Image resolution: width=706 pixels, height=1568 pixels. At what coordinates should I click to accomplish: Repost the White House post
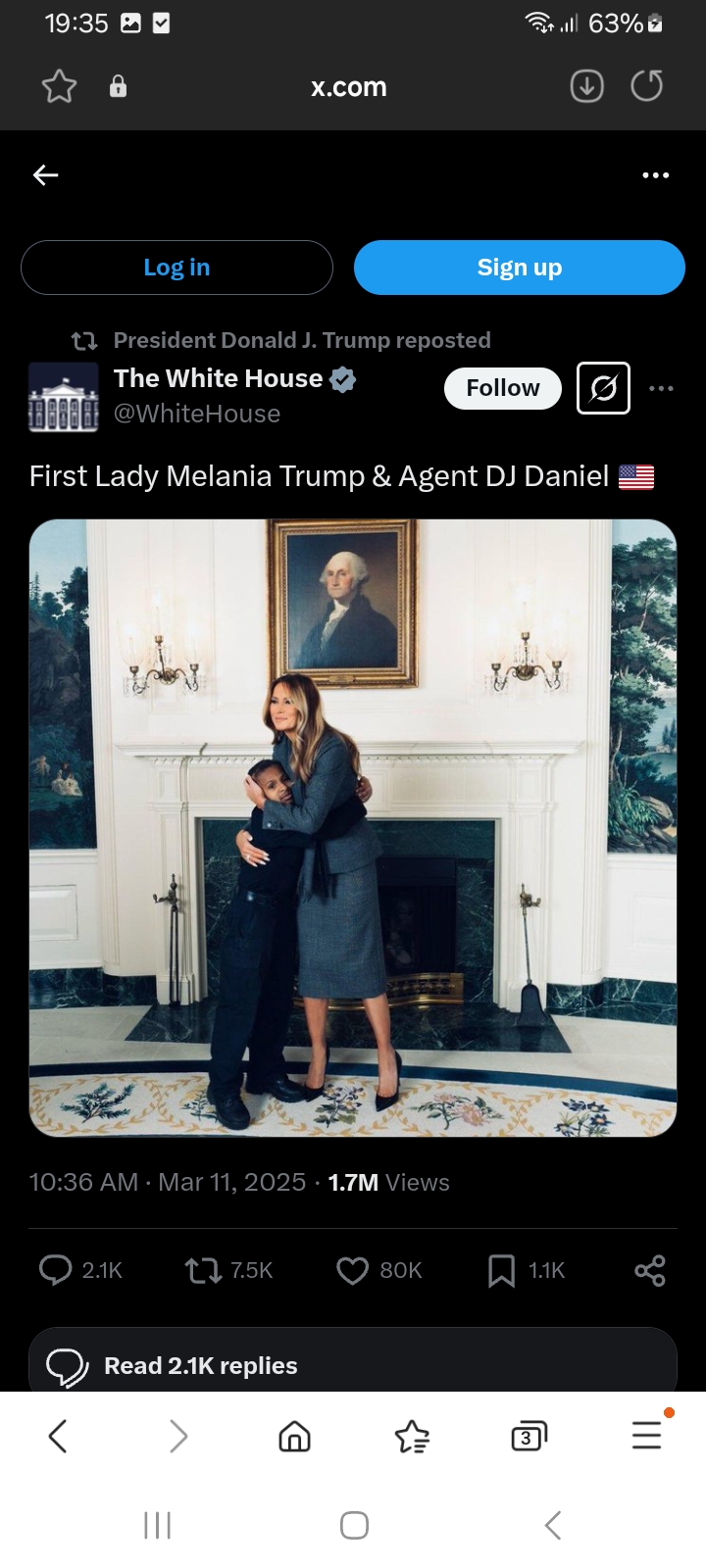tap(203, 1271)
